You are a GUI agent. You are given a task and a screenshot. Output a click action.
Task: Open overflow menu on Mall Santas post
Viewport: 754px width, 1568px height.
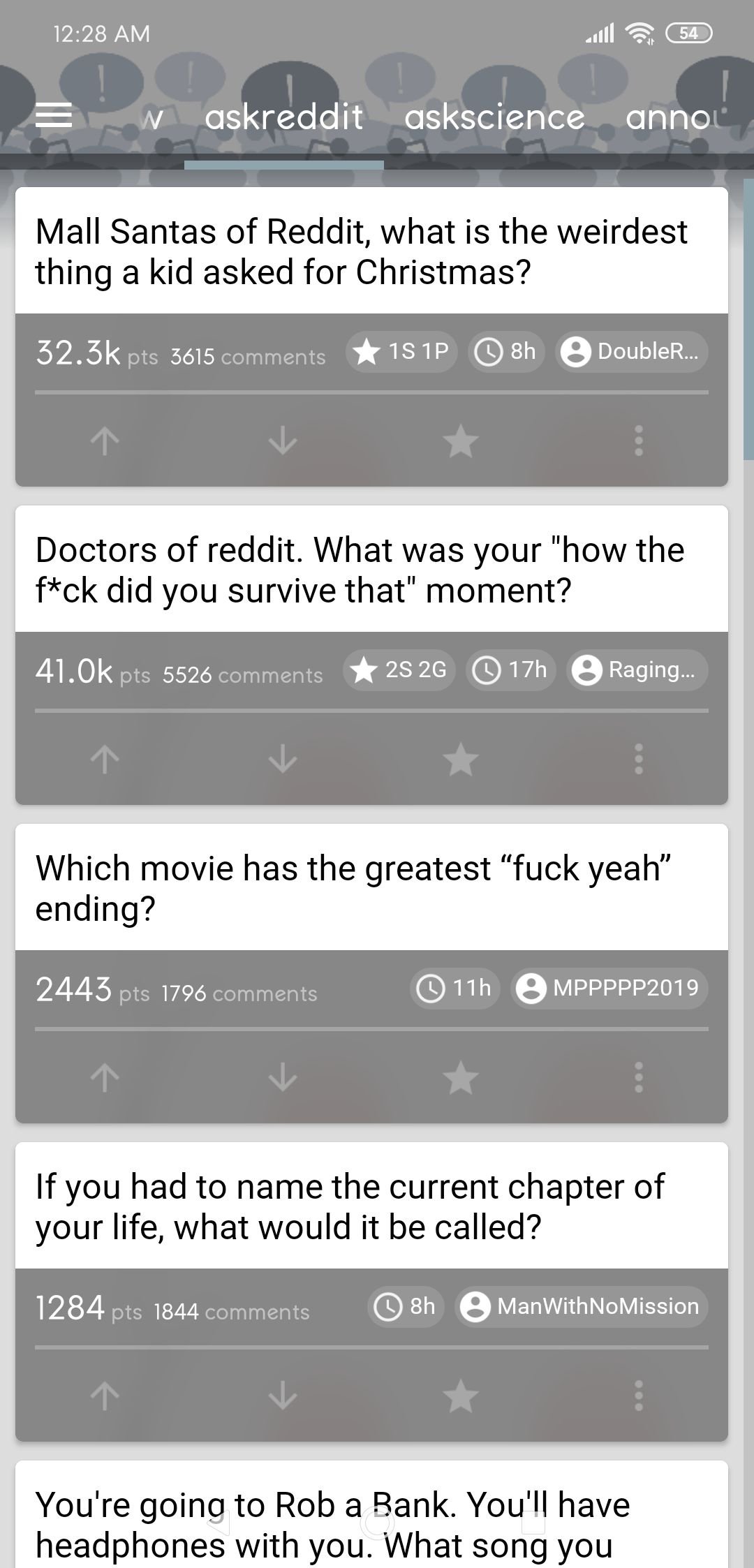pyautogui.click(x=638, y=441)
